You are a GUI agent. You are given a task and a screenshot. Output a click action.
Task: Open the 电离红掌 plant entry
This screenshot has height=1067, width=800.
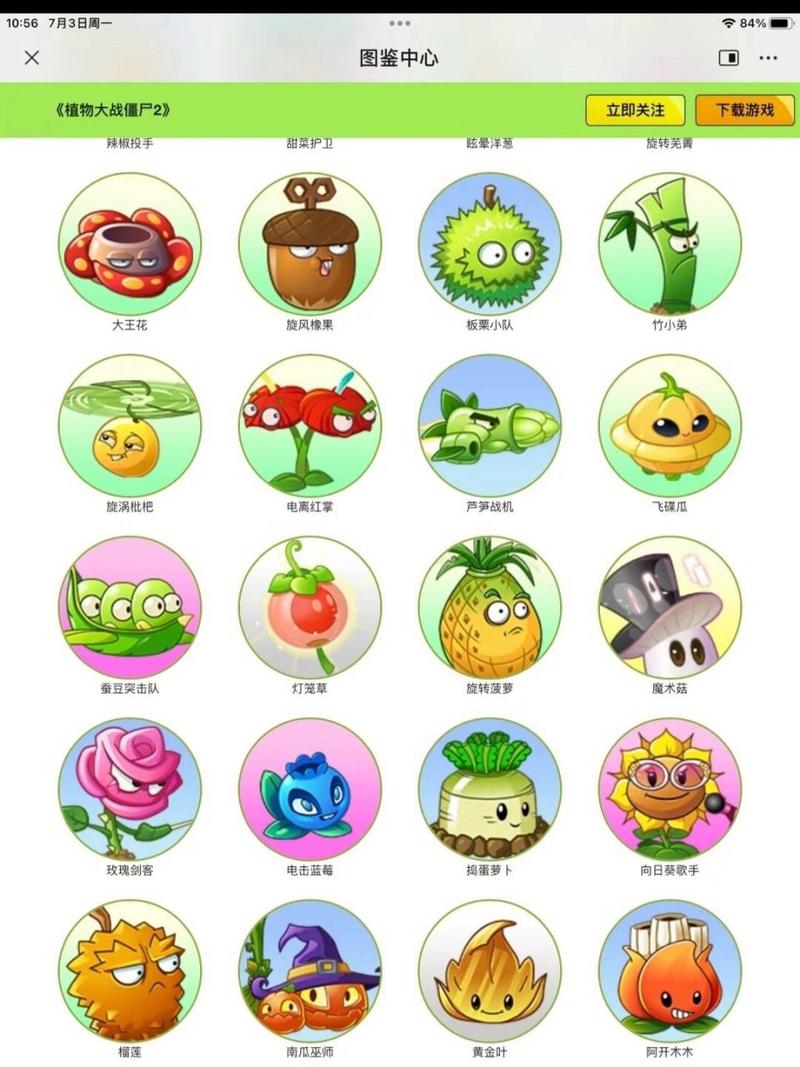click(310, 425)
